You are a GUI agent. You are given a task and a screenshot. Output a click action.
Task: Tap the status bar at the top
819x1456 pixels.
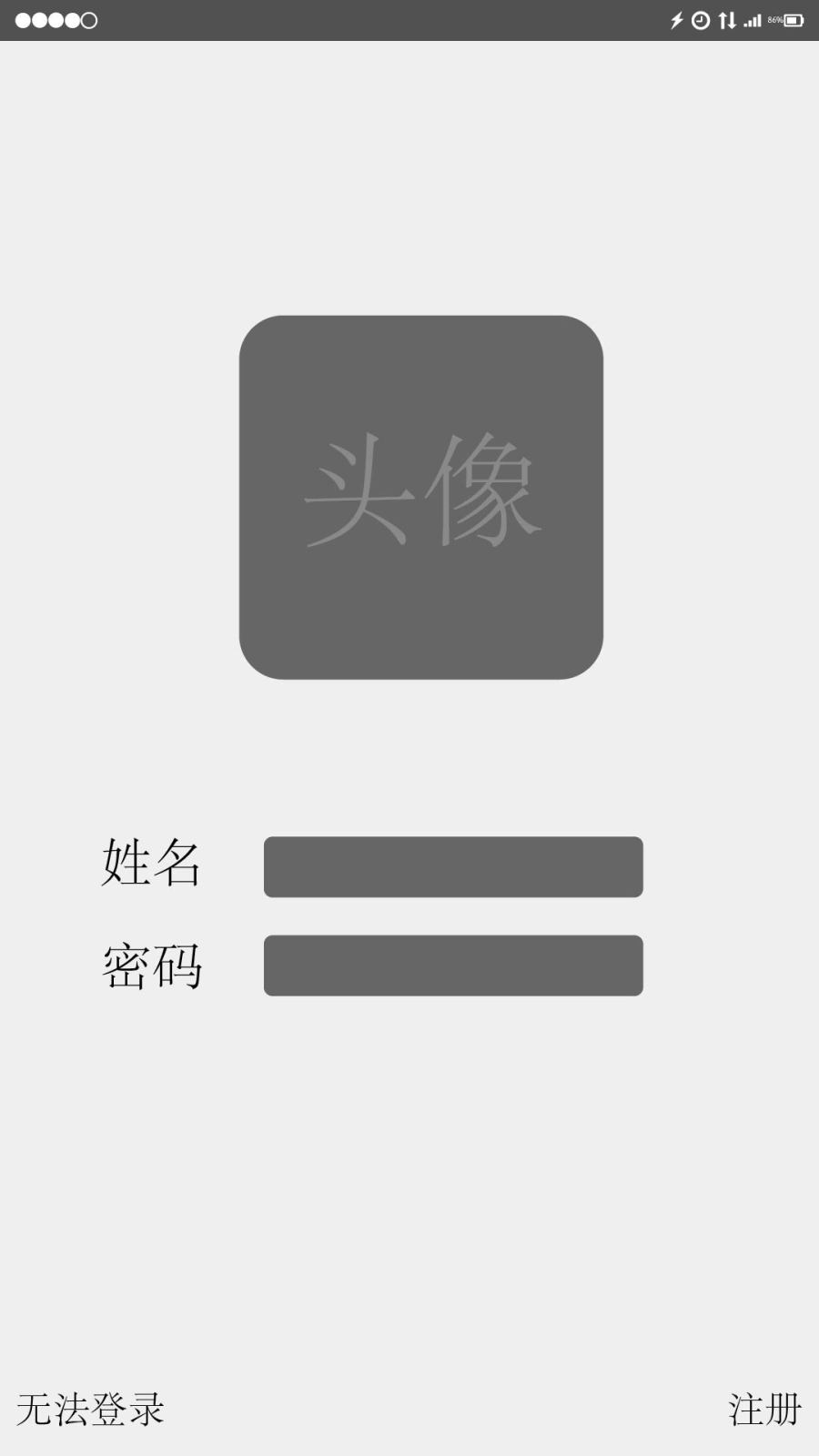pos(409,19)
